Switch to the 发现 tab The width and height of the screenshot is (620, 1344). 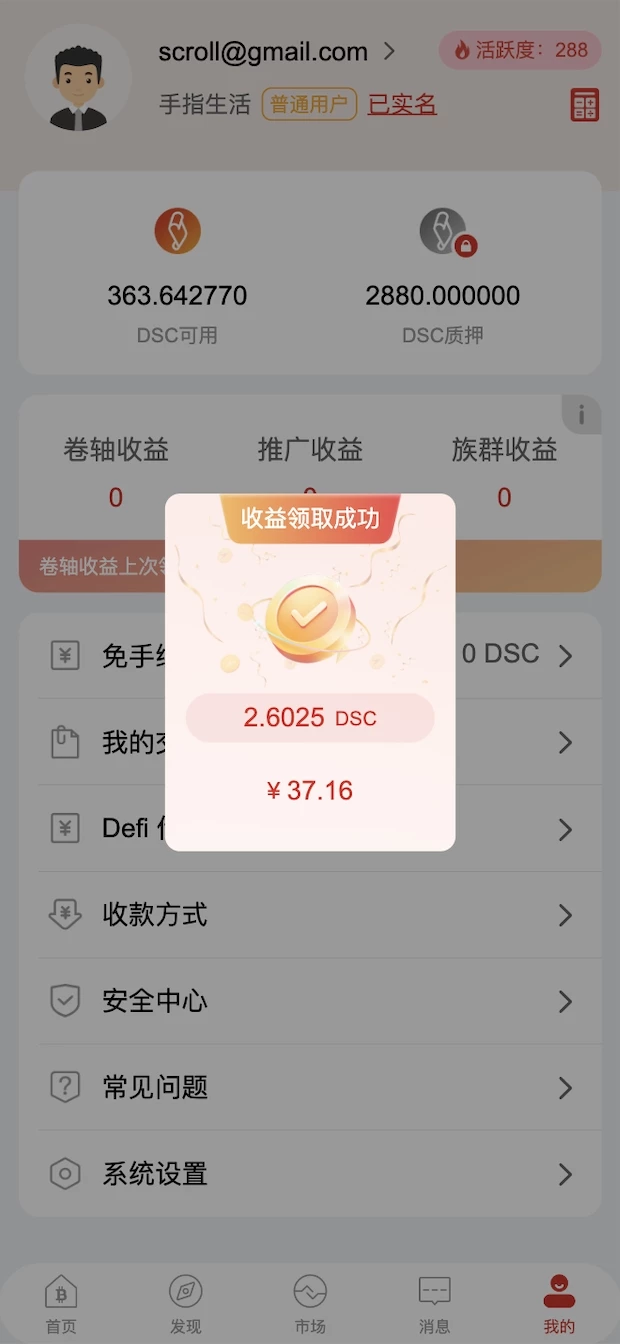click(x=185, y=1304)
